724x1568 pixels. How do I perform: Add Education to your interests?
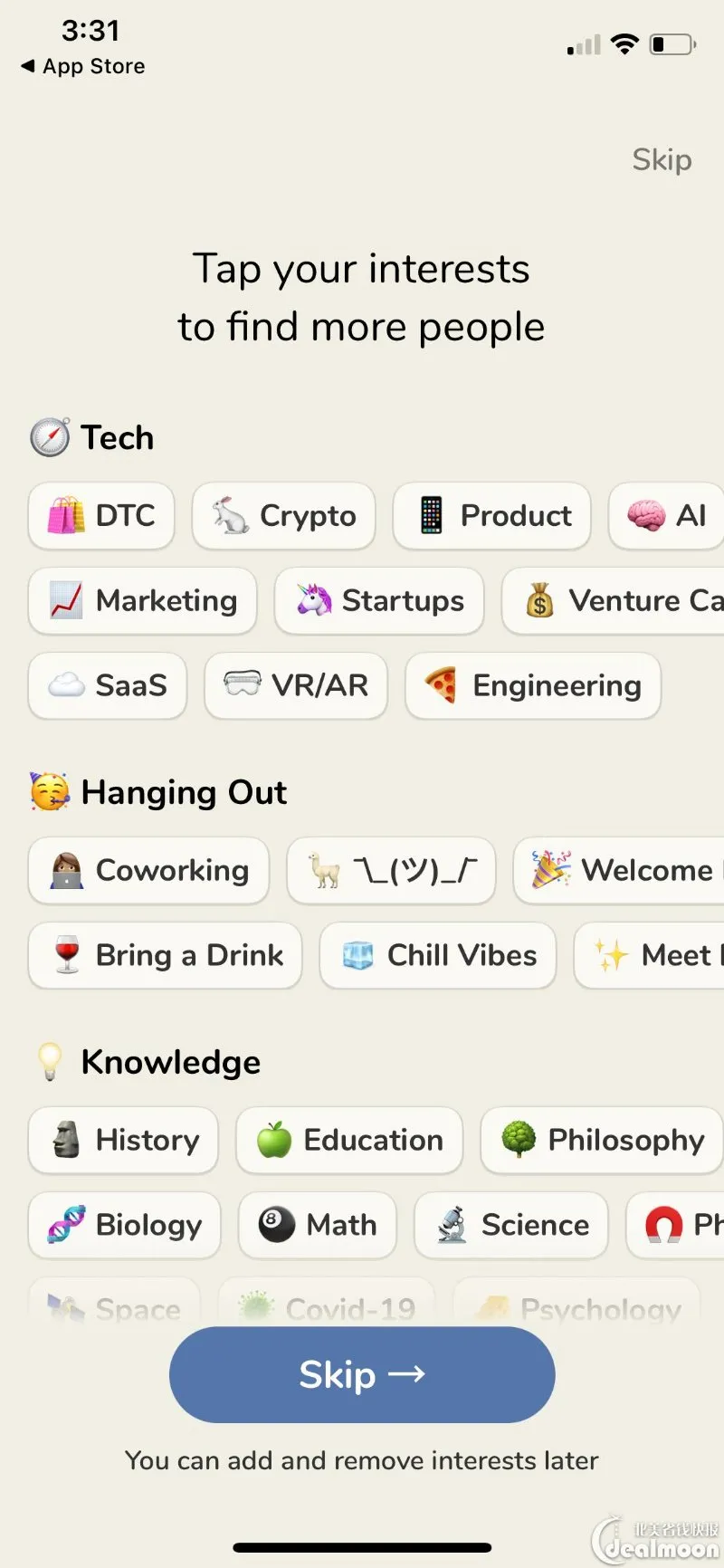point(349,1141)
